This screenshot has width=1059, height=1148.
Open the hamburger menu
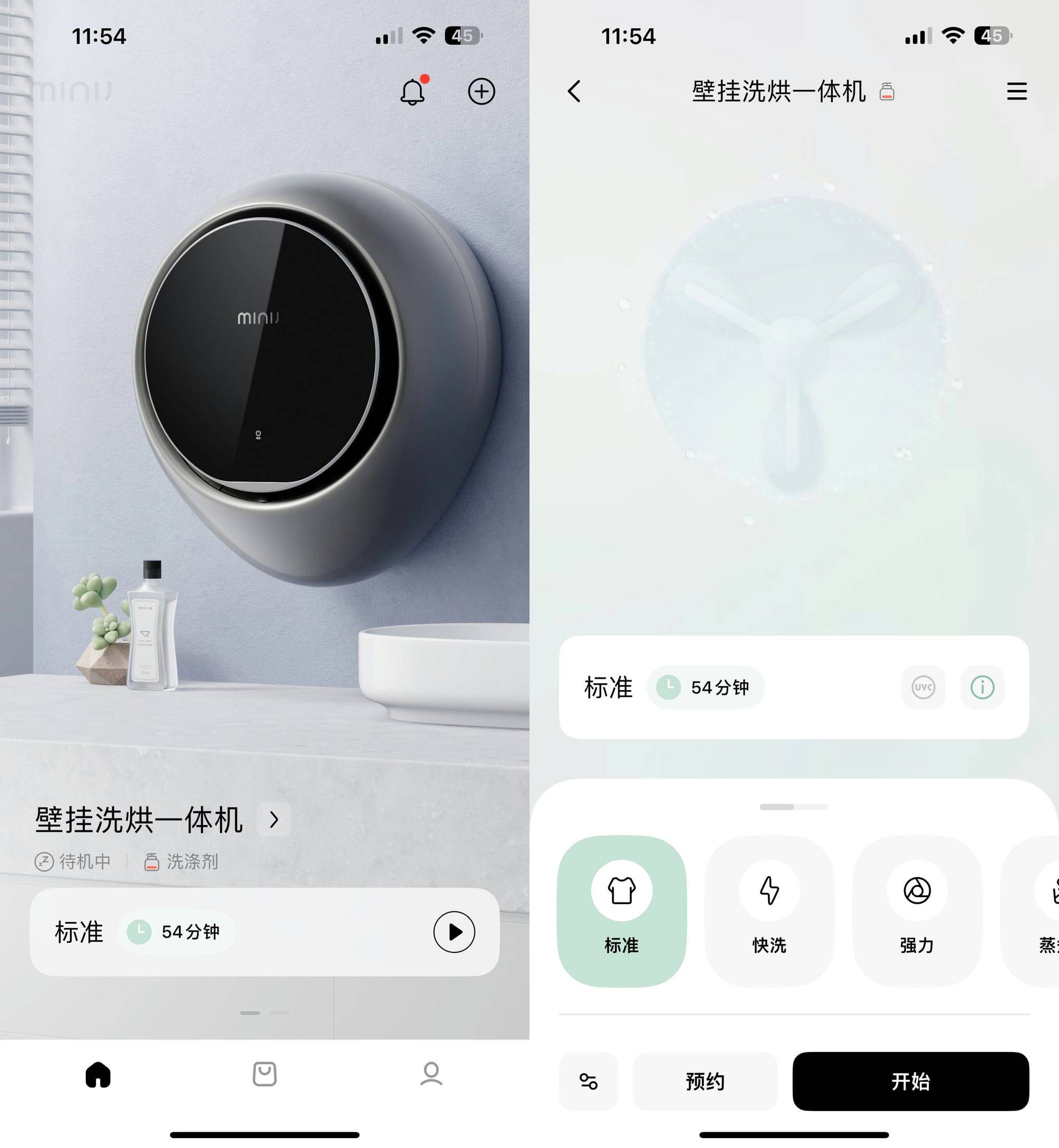click(1016, 92)
